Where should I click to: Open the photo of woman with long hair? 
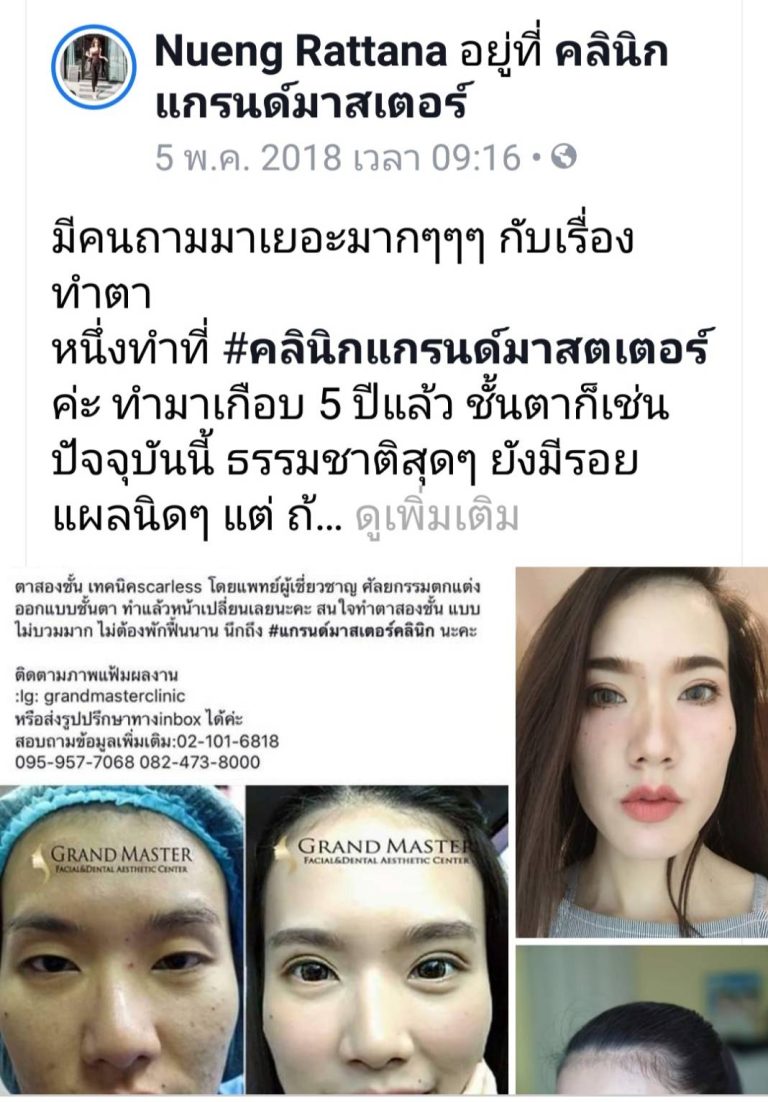pos(640,752)
